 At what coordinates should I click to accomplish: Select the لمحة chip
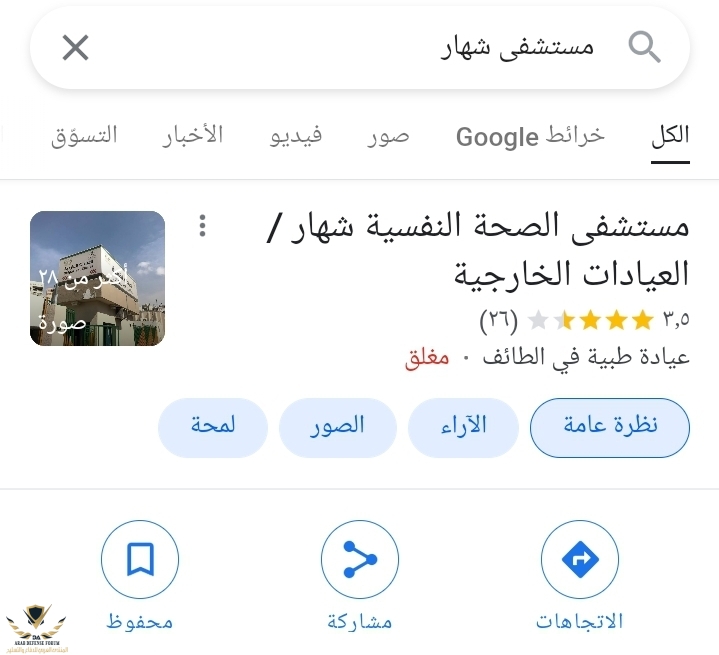[x=213, y=427]
